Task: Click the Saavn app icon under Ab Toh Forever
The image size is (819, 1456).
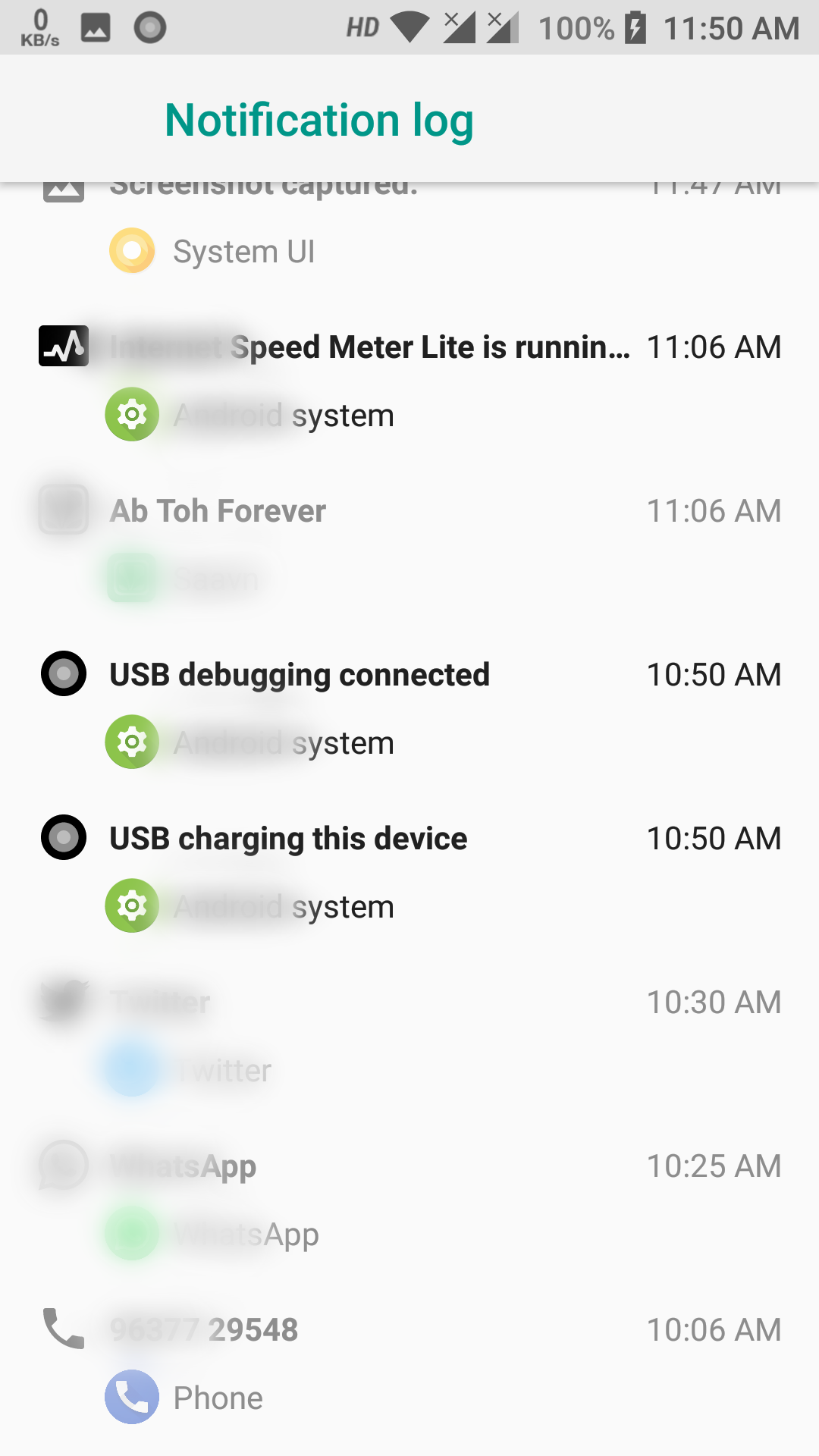Action: [x=131, y=579]
